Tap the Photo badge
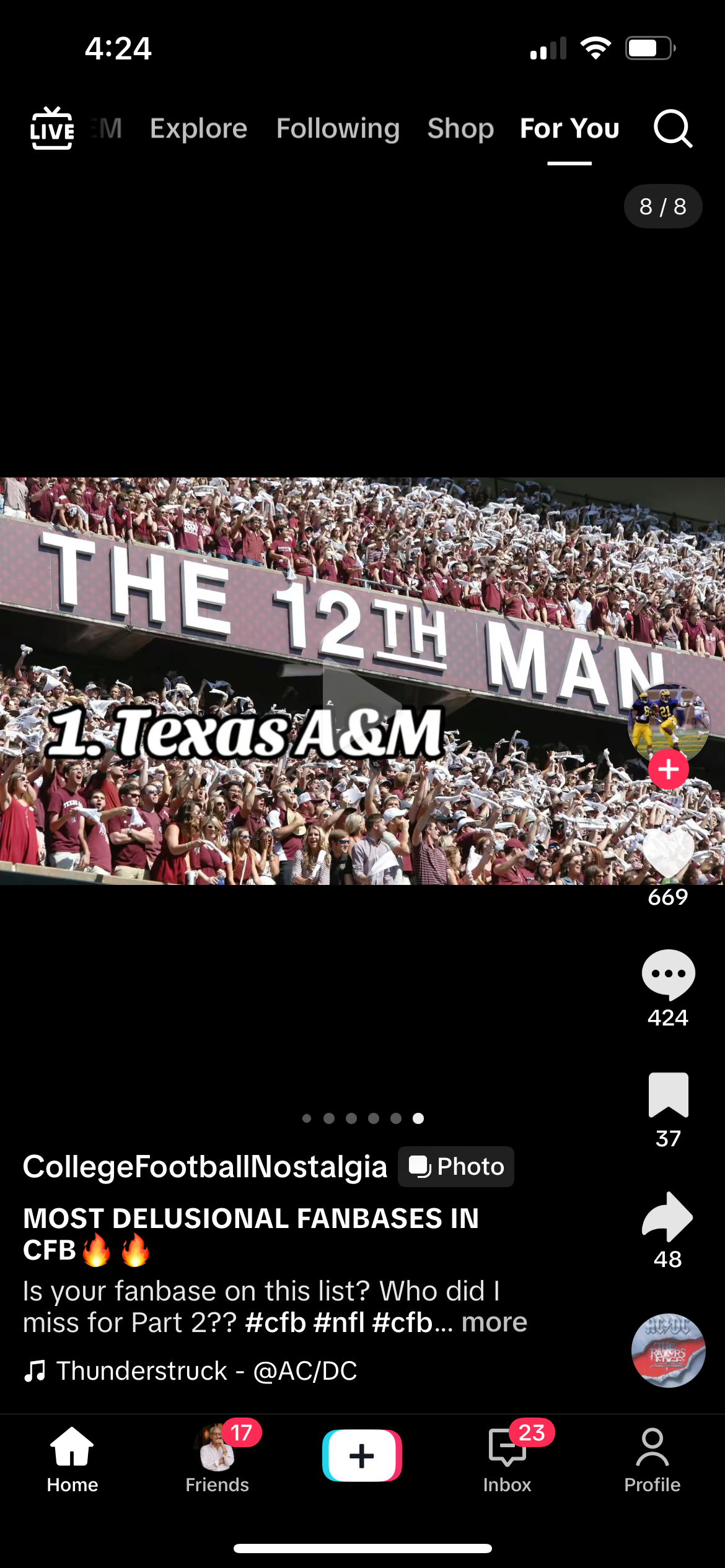Viewport: 725px width, 1568px height. click(x=456, y=1167)
